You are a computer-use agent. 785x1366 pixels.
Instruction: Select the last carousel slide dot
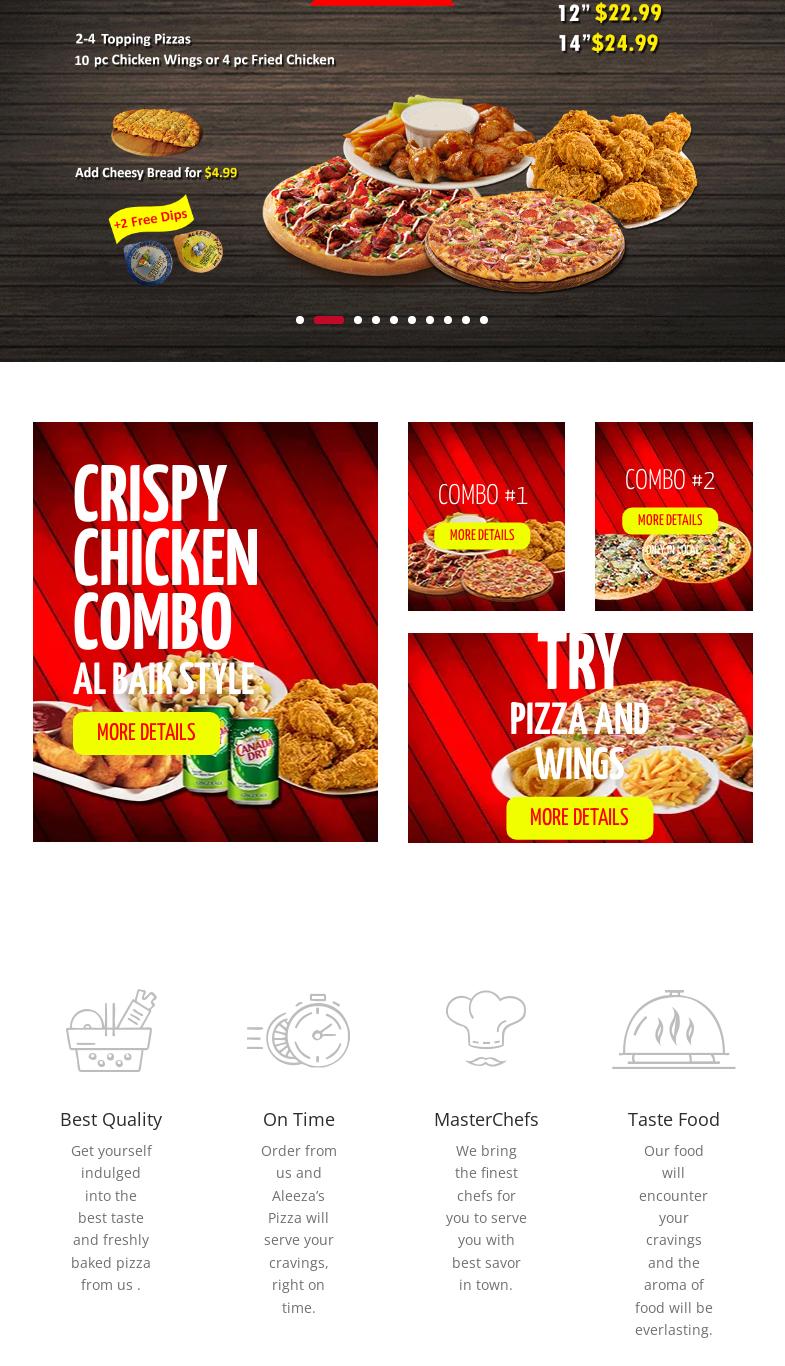coord(484,320)
